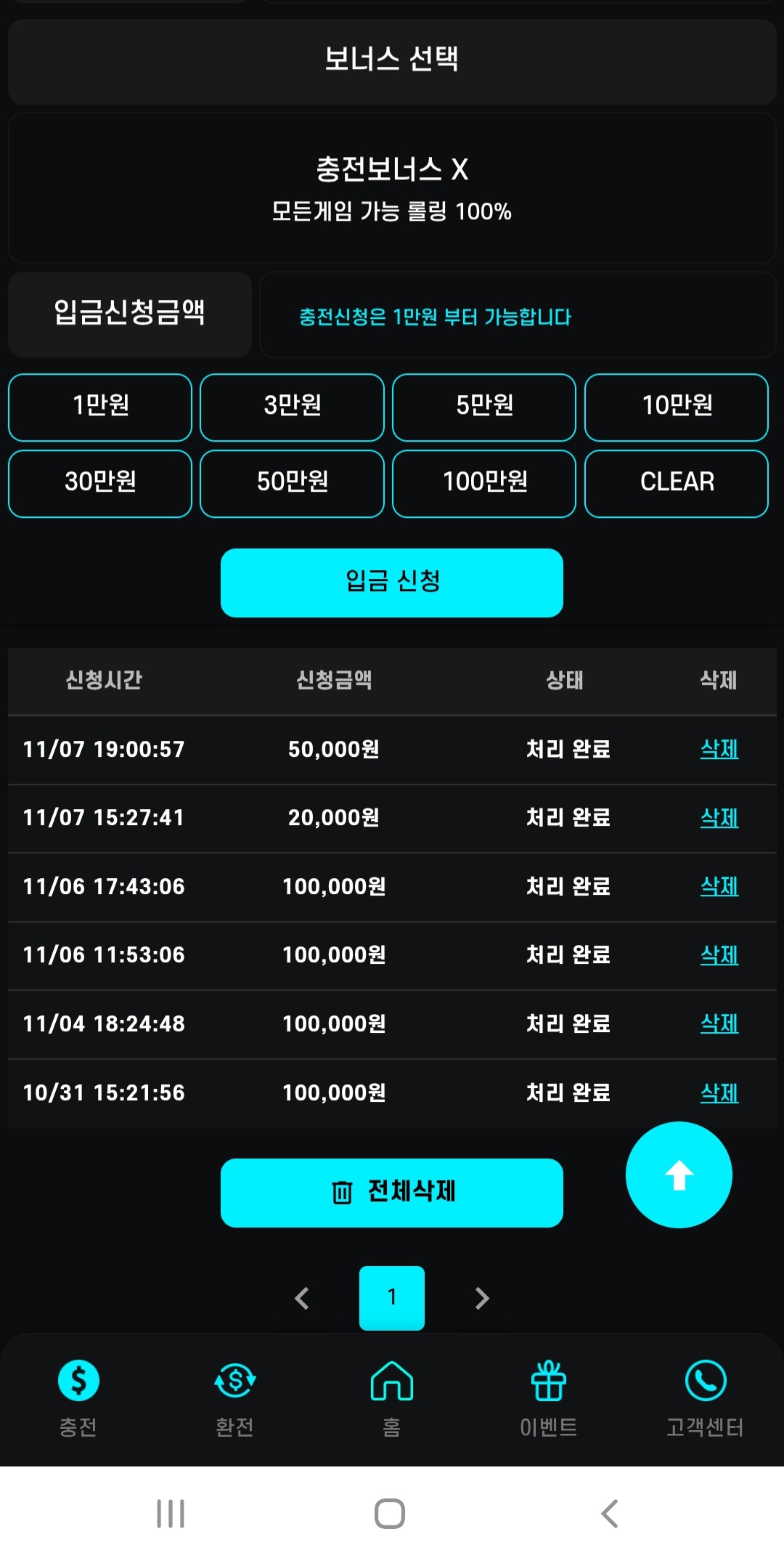This screenshot has height=1558, width=784.
Task: Delete the 11/06 17:43:06 entry
Action: (719, 886)
